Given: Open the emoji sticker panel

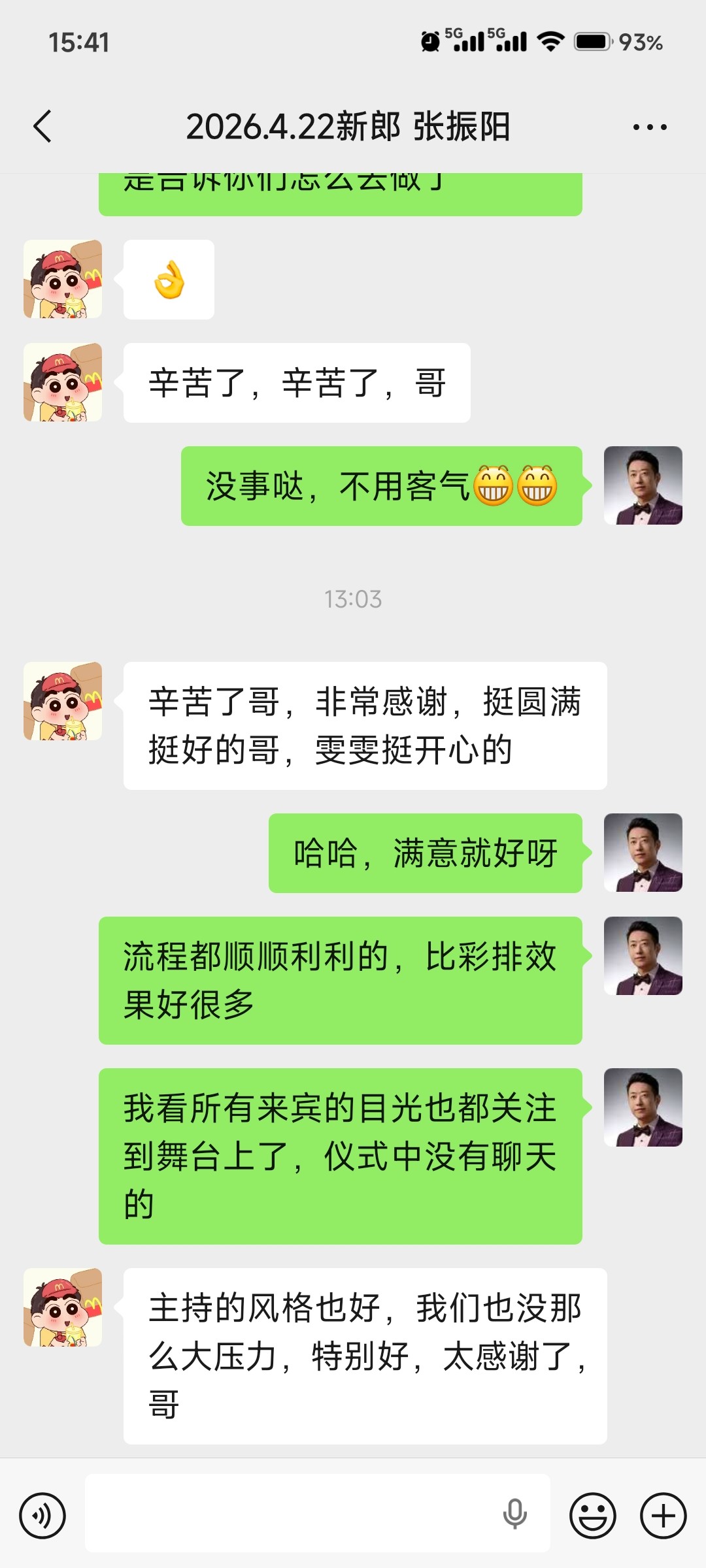Looking at the screenshot, I should coord(592,1516).
